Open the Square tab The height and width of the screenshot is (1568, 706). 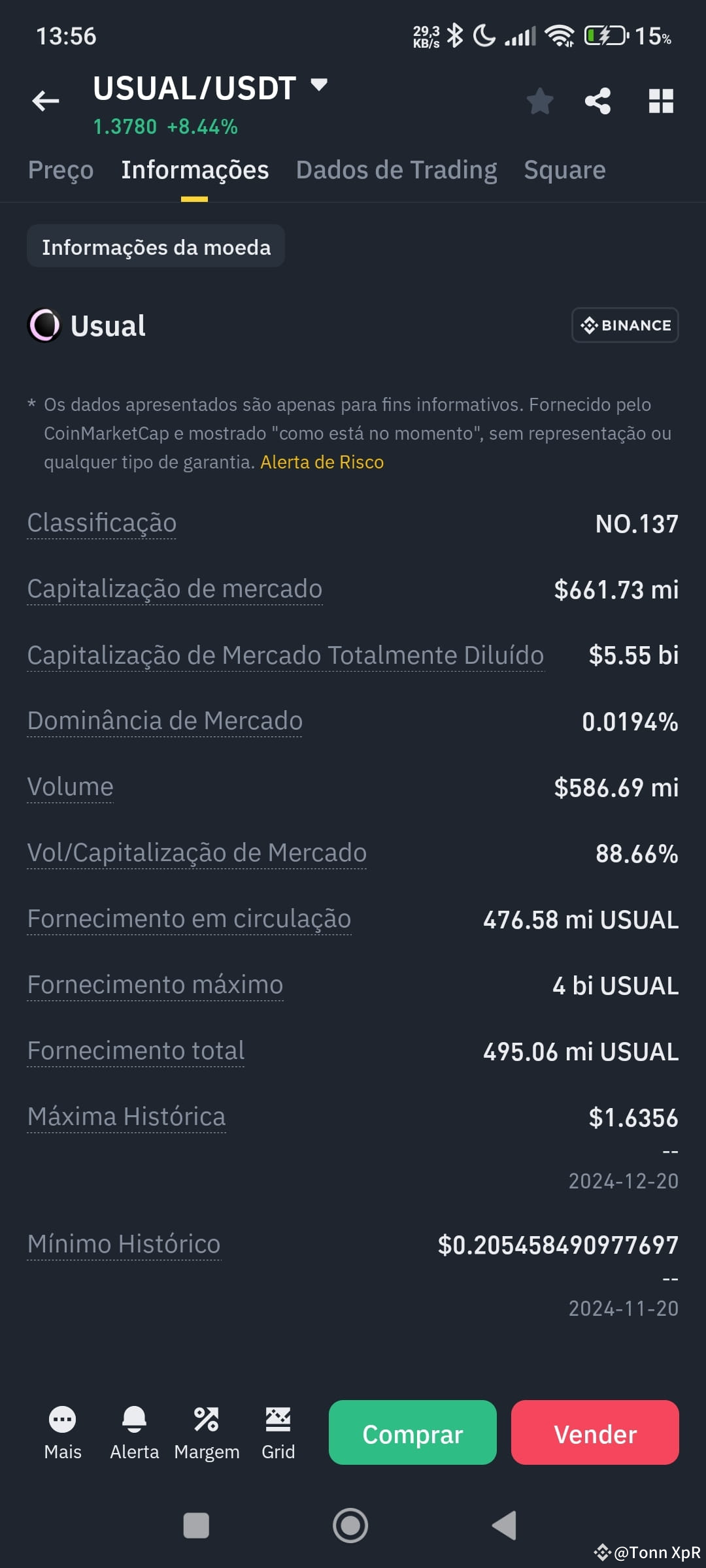pyautogui.click(x=563, y=169)
